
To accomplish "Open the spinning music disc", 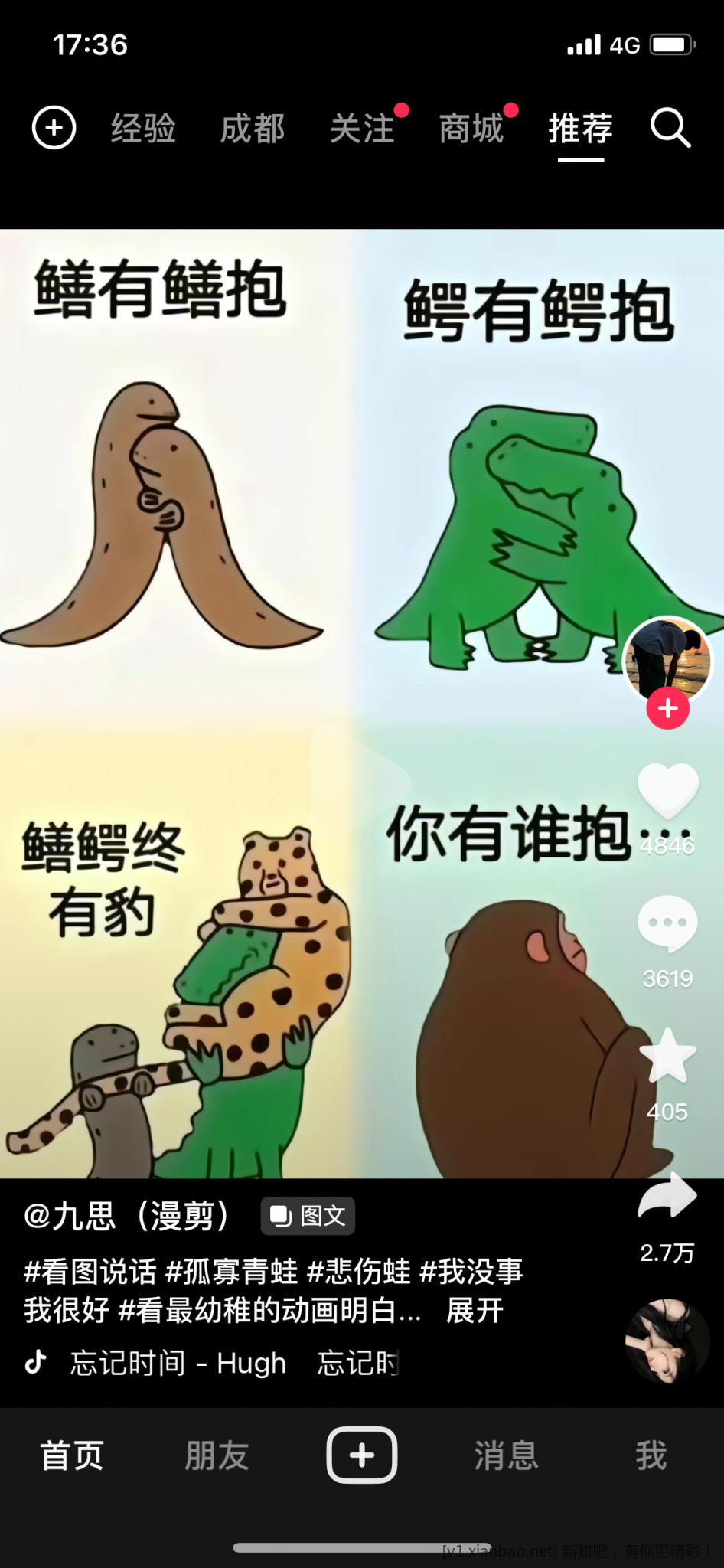I will point(667,1341).
